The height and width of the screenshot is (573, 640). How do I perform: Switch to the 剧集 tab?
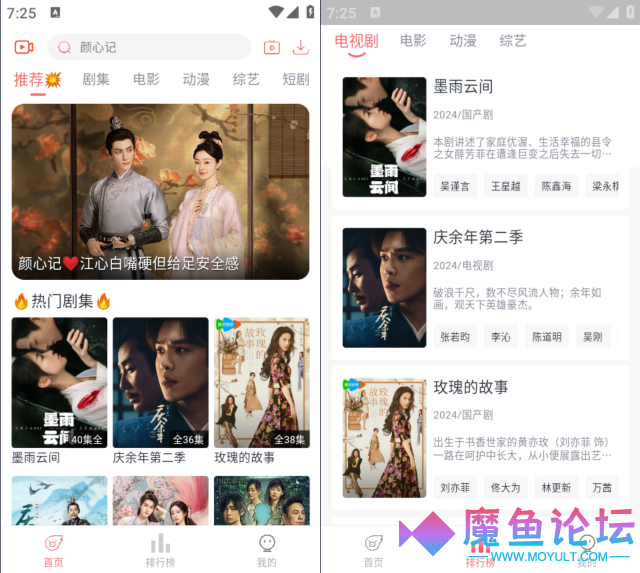[x=96, y=80]
